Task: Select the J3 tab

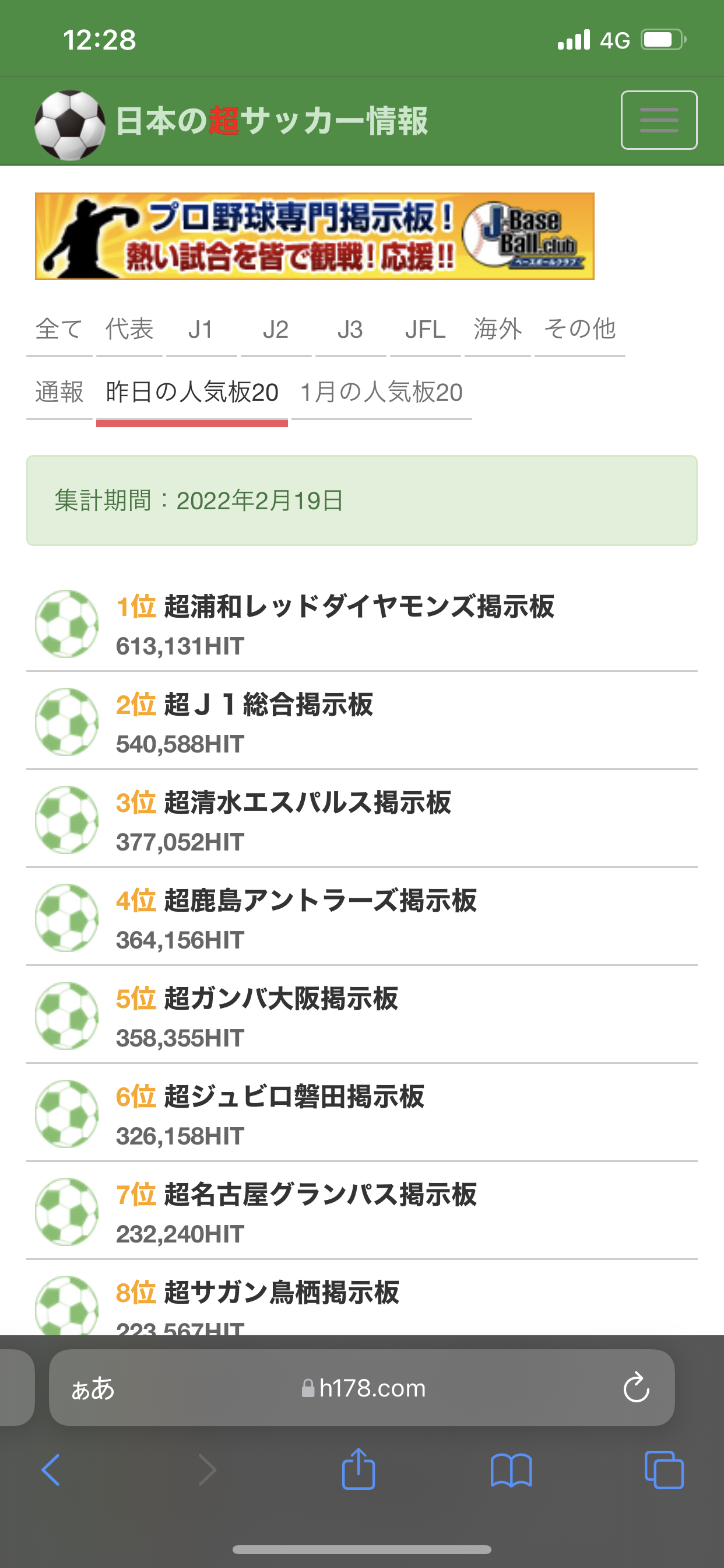Action: tap(350, 330)
